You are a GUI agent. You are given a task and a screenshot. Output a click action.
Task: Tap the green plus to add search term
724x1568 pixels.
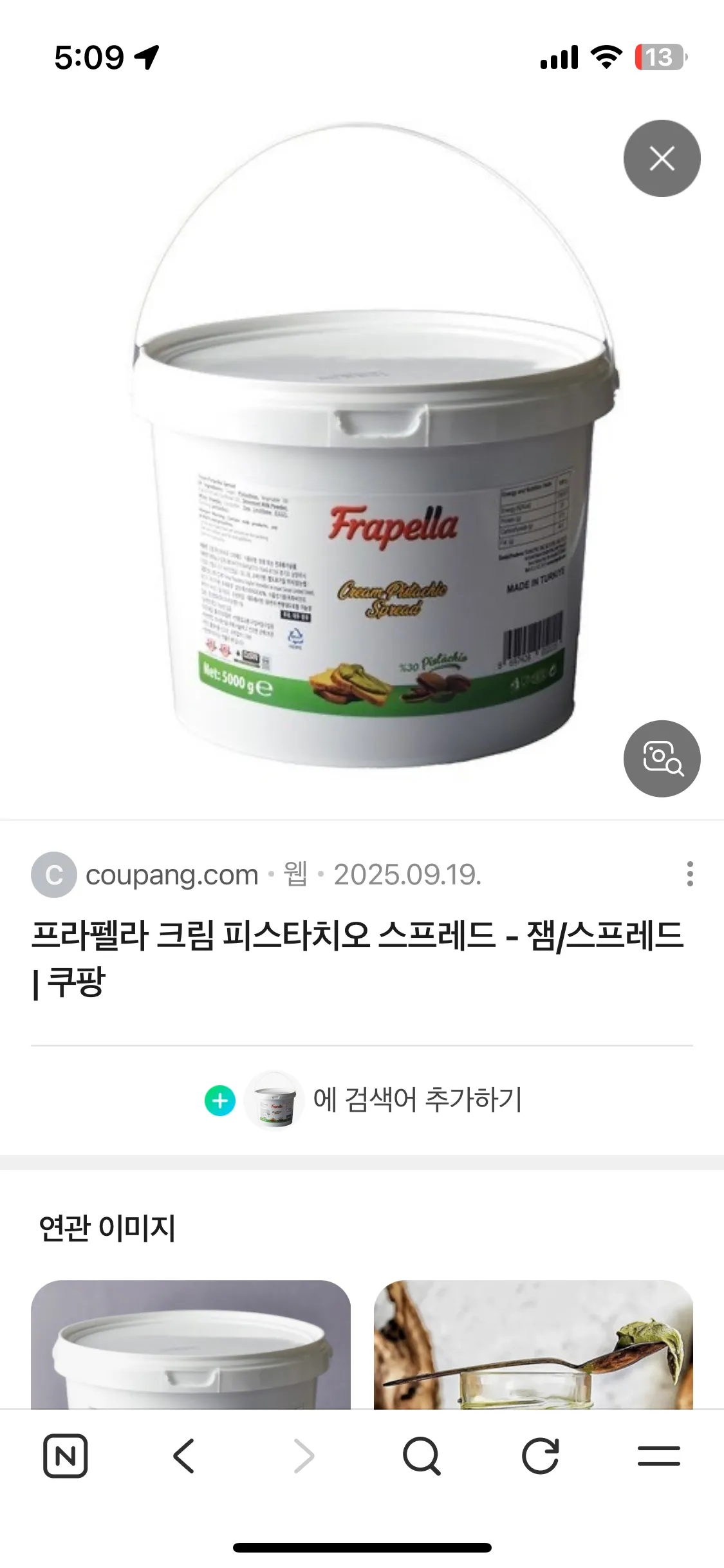pyautogui.click(x=220, y=1101)
